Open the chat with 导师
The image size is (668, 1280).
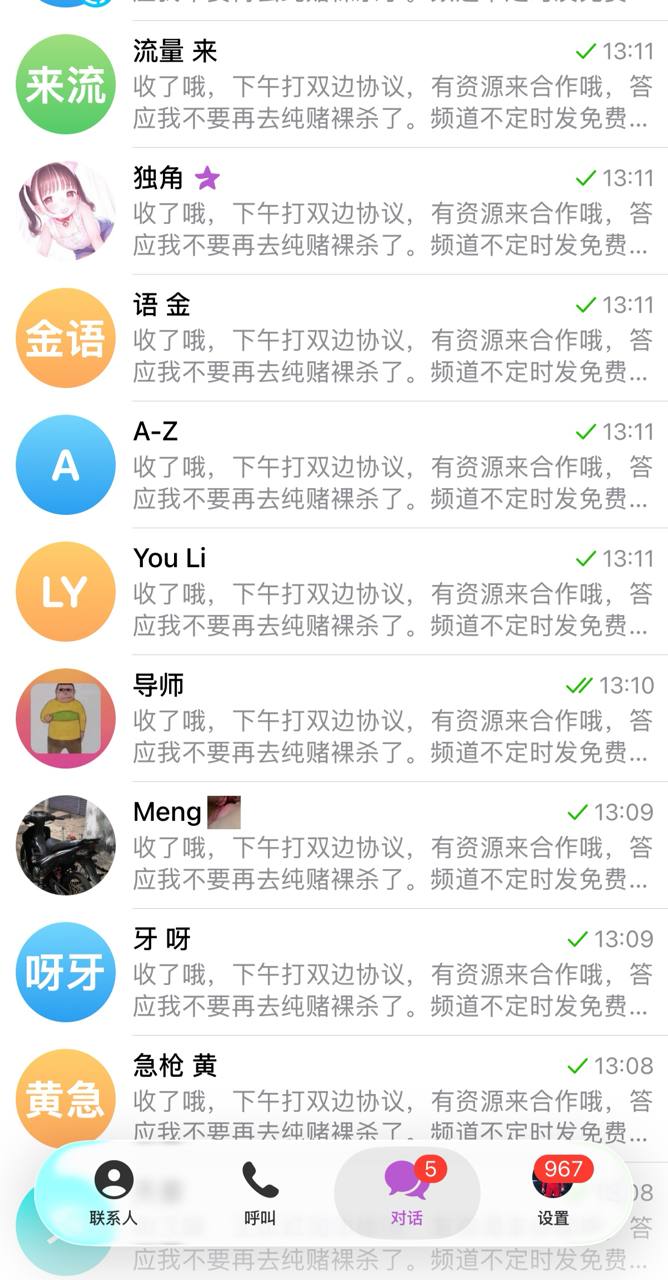390,720
